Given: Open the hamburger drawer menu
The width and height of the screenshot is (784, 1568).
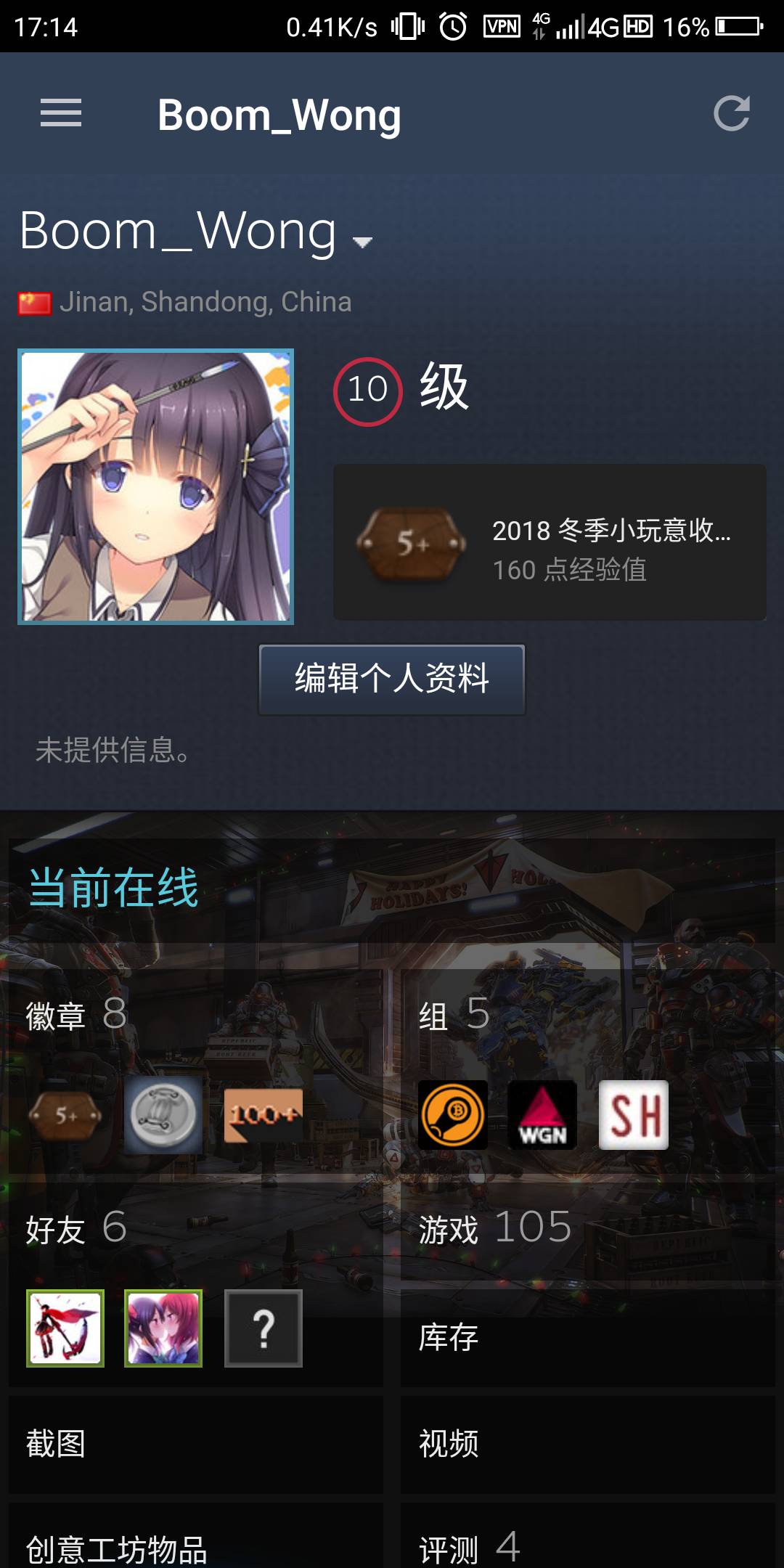Looking at the screenshot, I should coord(61,113).
